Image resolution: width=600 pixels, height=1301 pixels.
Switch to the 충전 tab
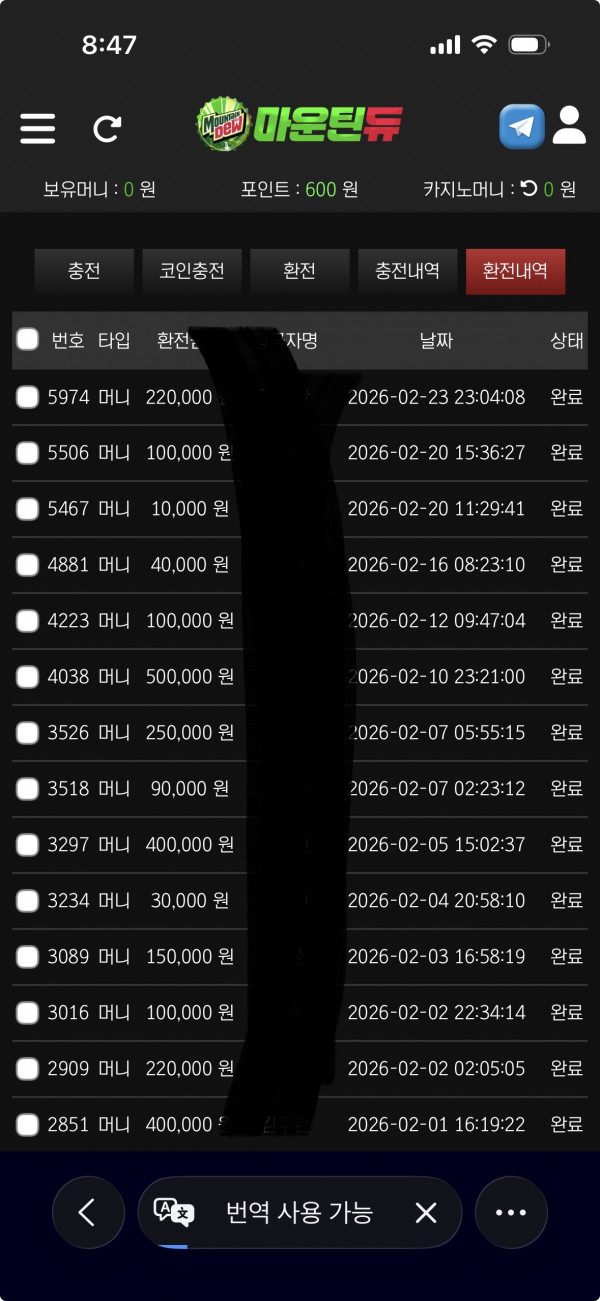[x=84, y=271]
